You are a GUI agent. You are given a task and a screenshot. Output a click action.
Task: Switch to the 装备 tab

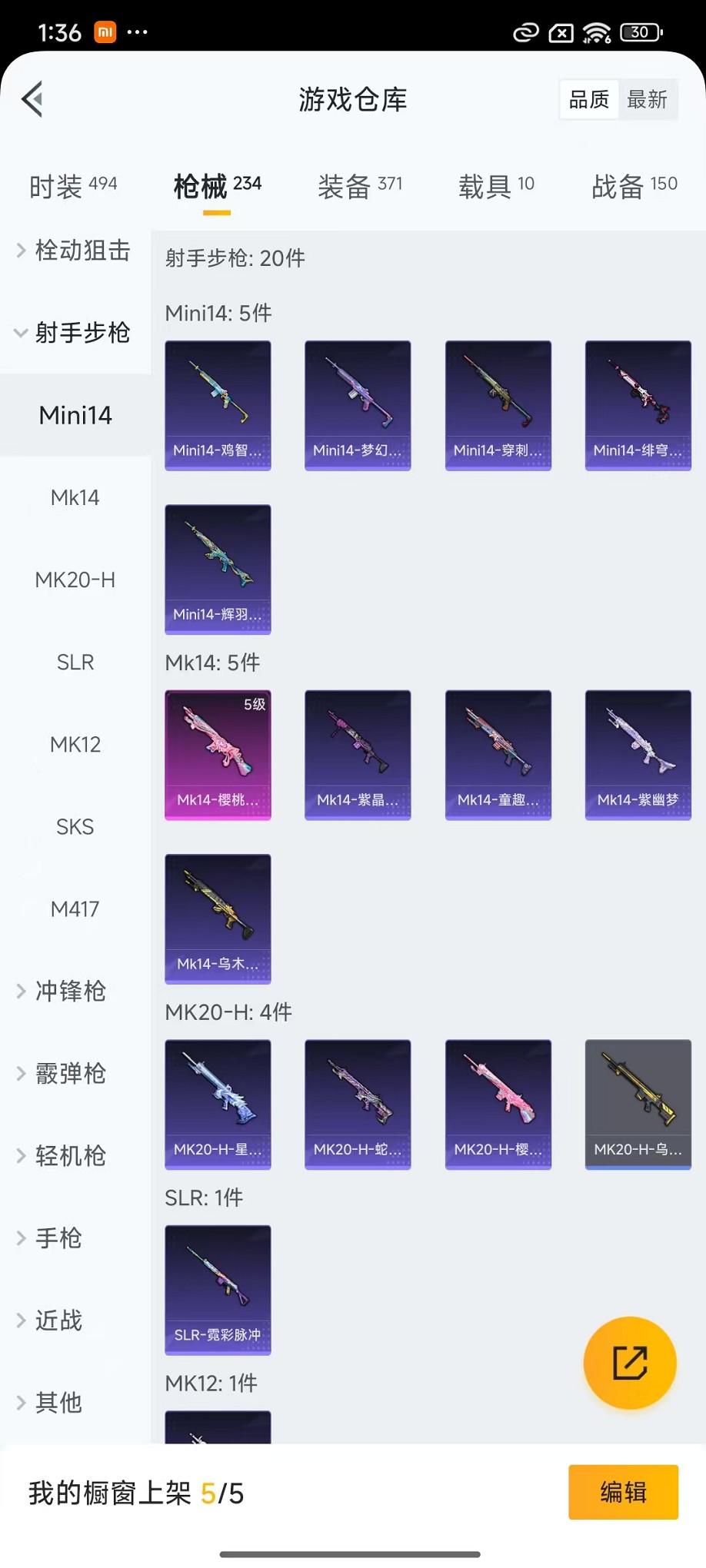coord(360,186)
